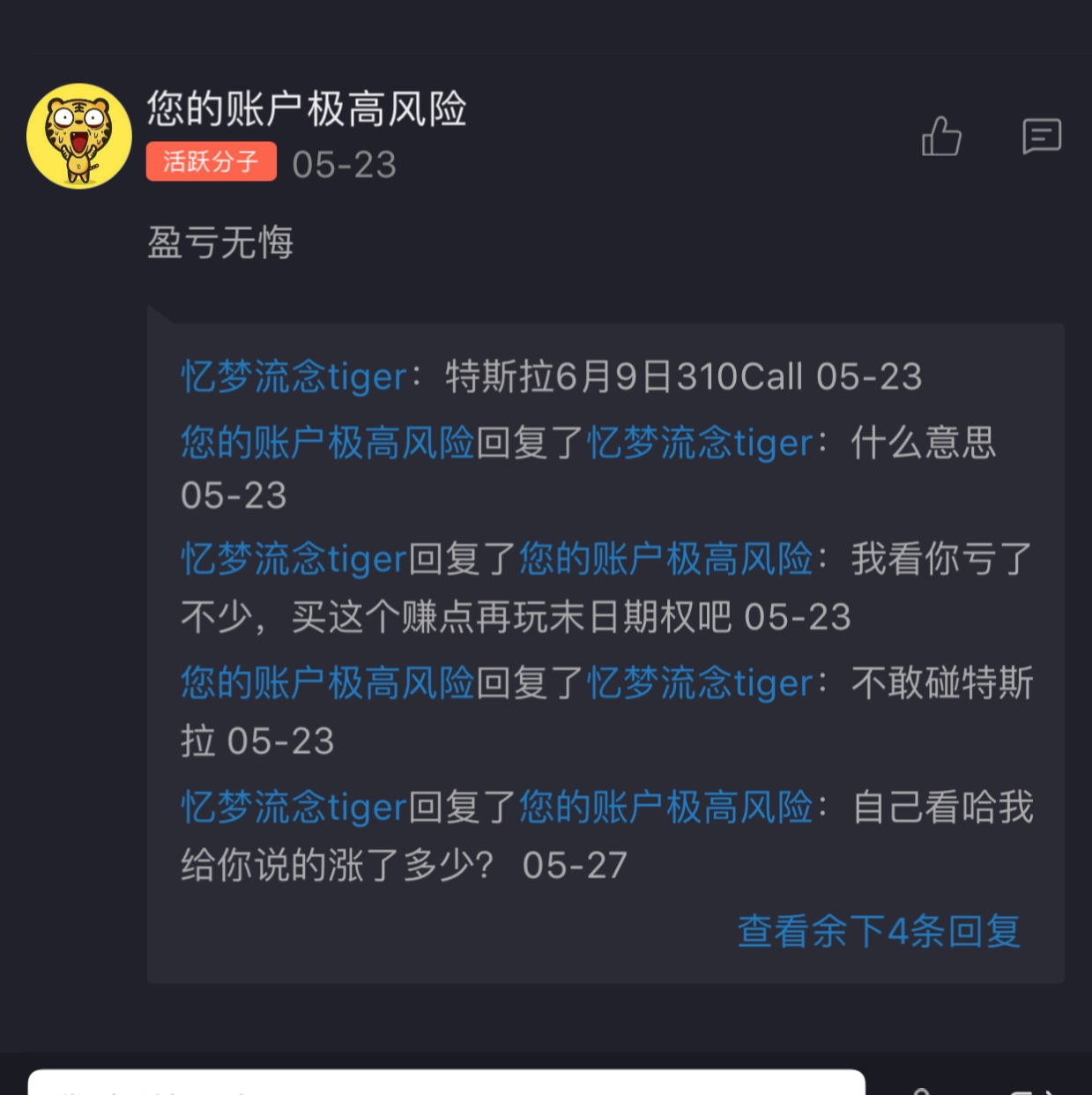Reply to the 盈亏无悔 comment via comment icon

tap(1041, 137)
